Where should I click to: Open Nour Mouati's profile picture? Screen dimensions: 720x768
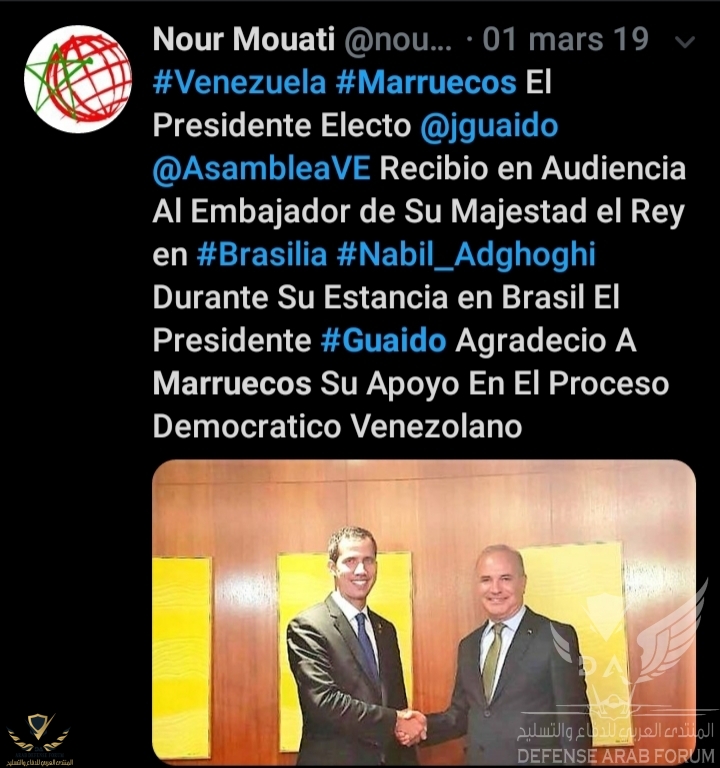point(78,80)
